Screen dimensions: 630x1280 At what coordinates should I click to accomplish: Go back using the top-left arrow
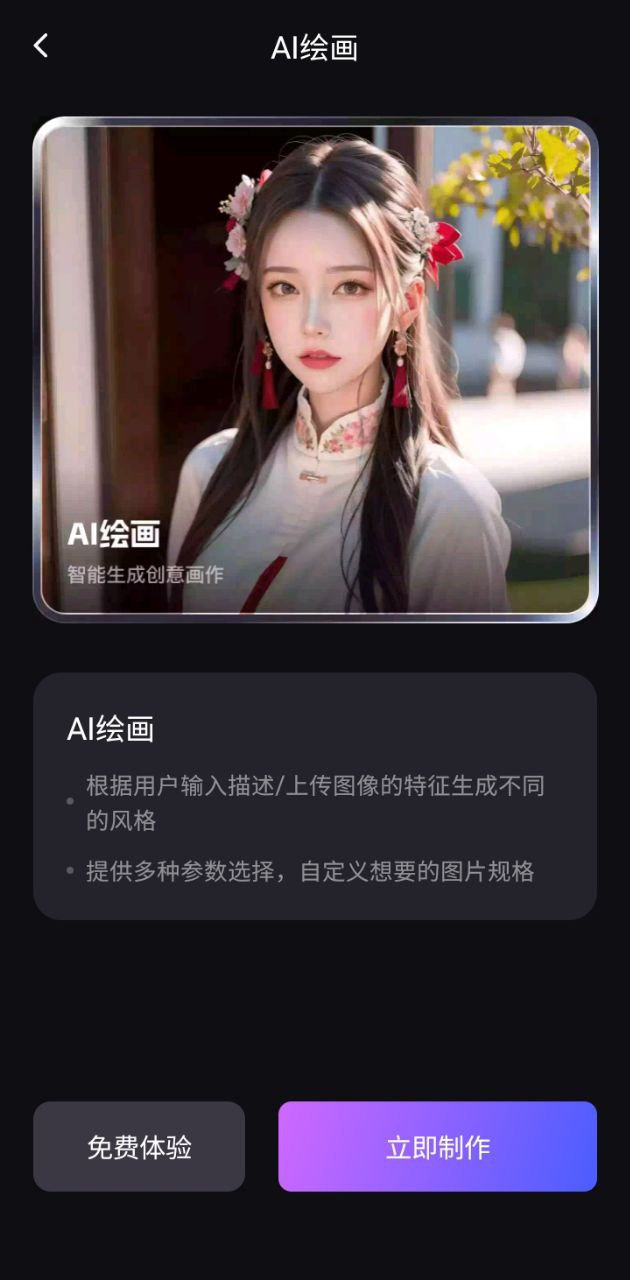[x=40, y=46]
